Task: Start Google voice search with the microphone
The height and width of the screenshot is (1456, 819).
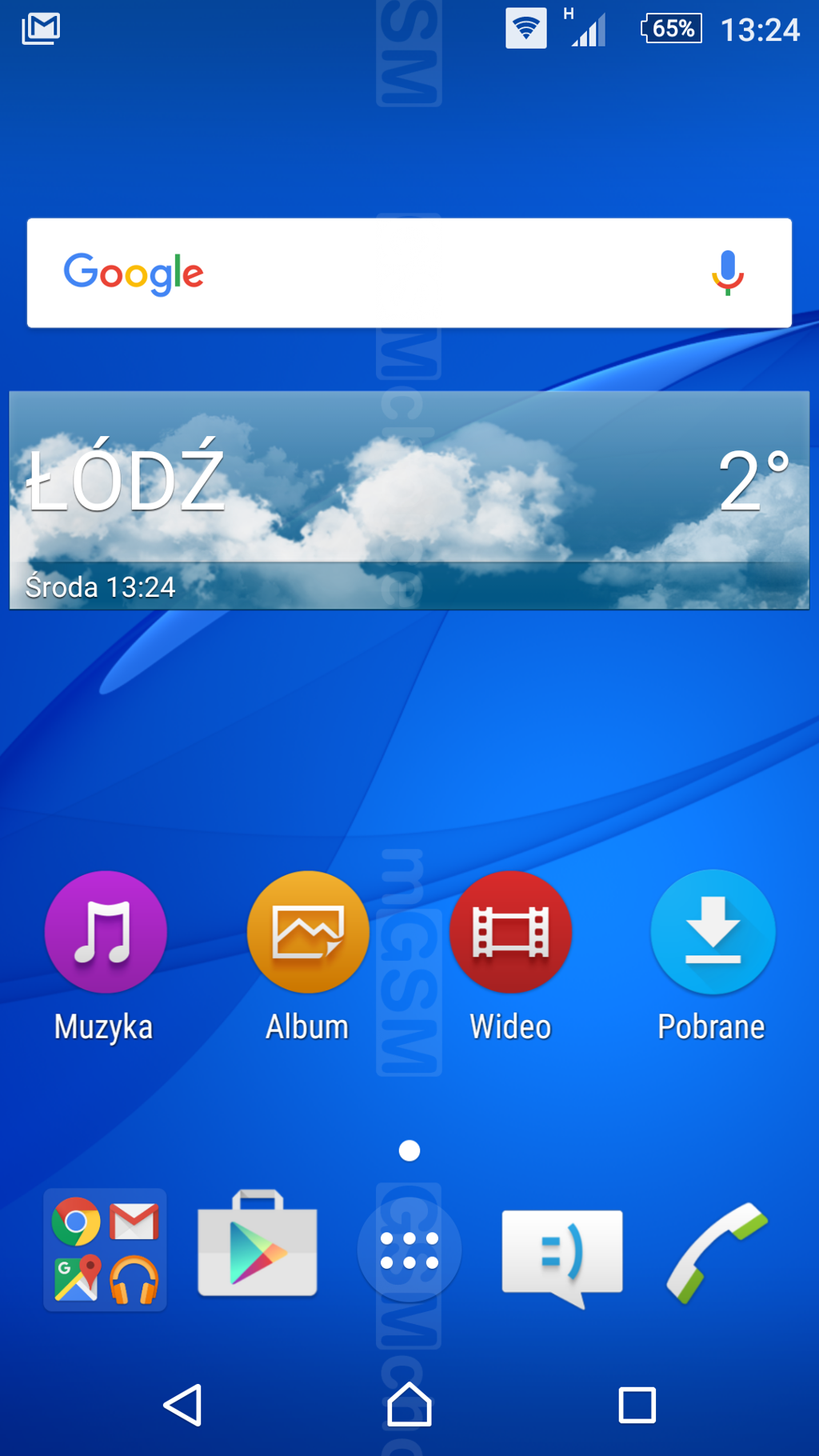Action: tap(727, 273)
